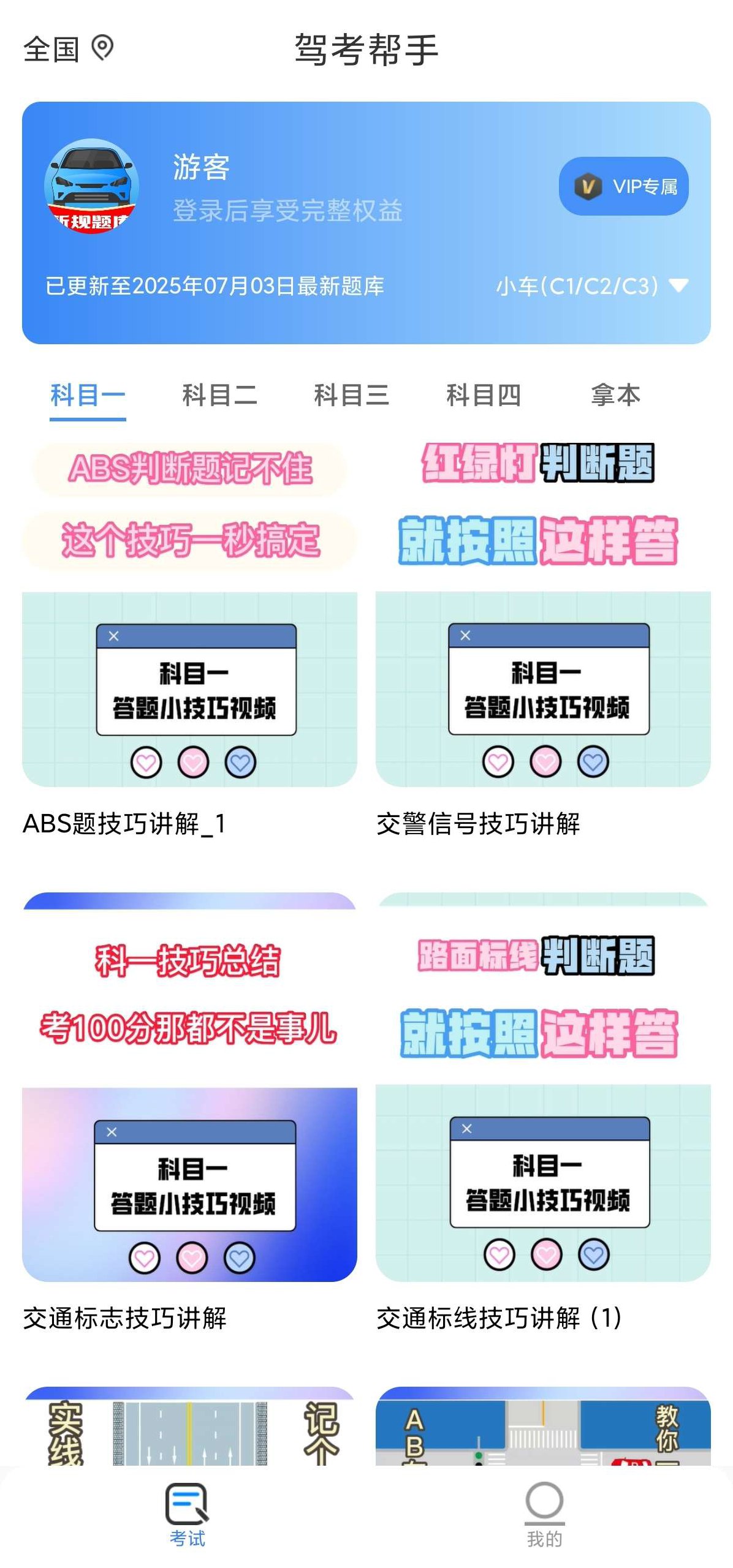
Task: Go to the 我的 bottom tab
Action: (544, 1514)
